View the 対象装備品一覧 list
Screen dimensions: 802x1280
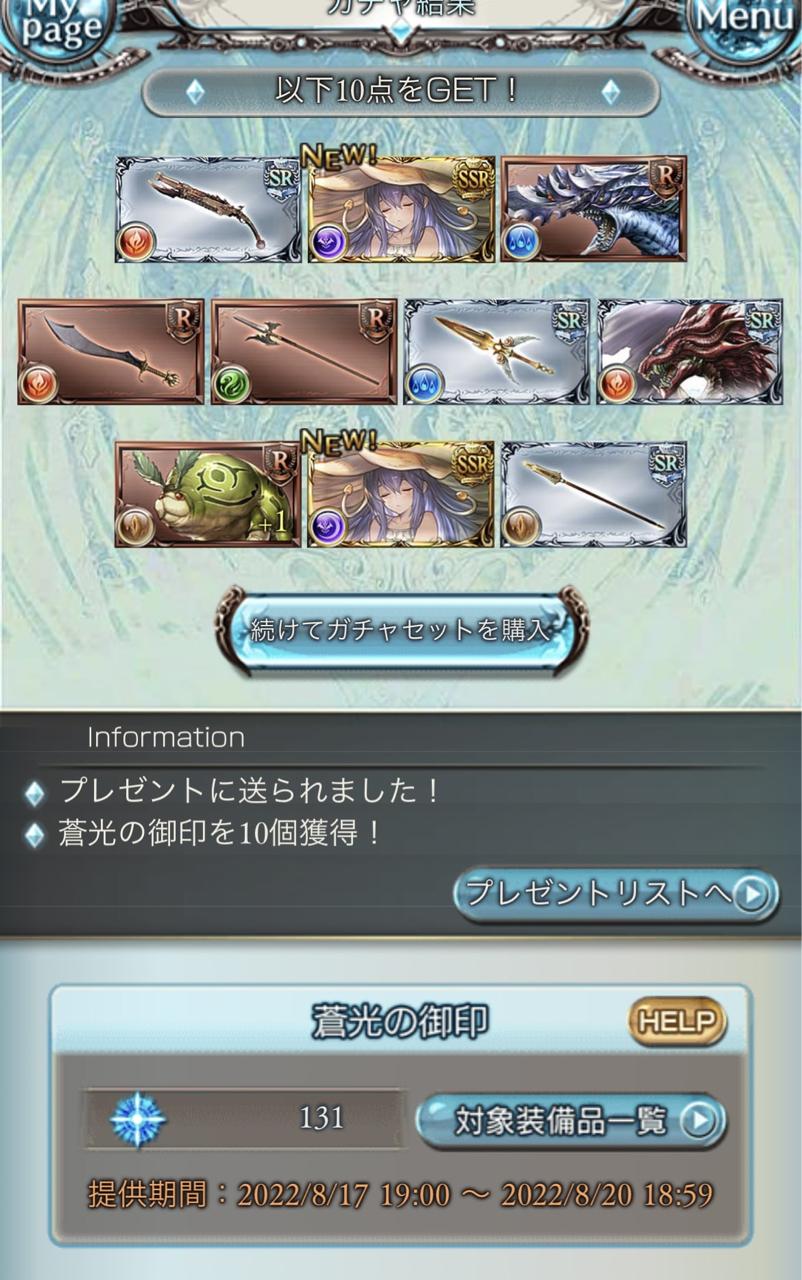tap(572, 1121)
